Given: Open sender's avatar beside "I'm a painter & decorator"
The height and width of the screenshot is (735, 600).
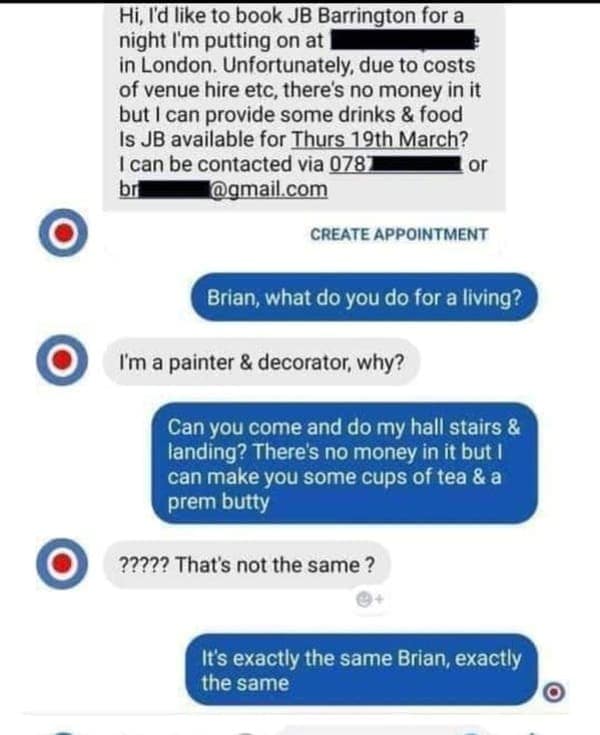Looking at the screenshot, I should point(63,361).
